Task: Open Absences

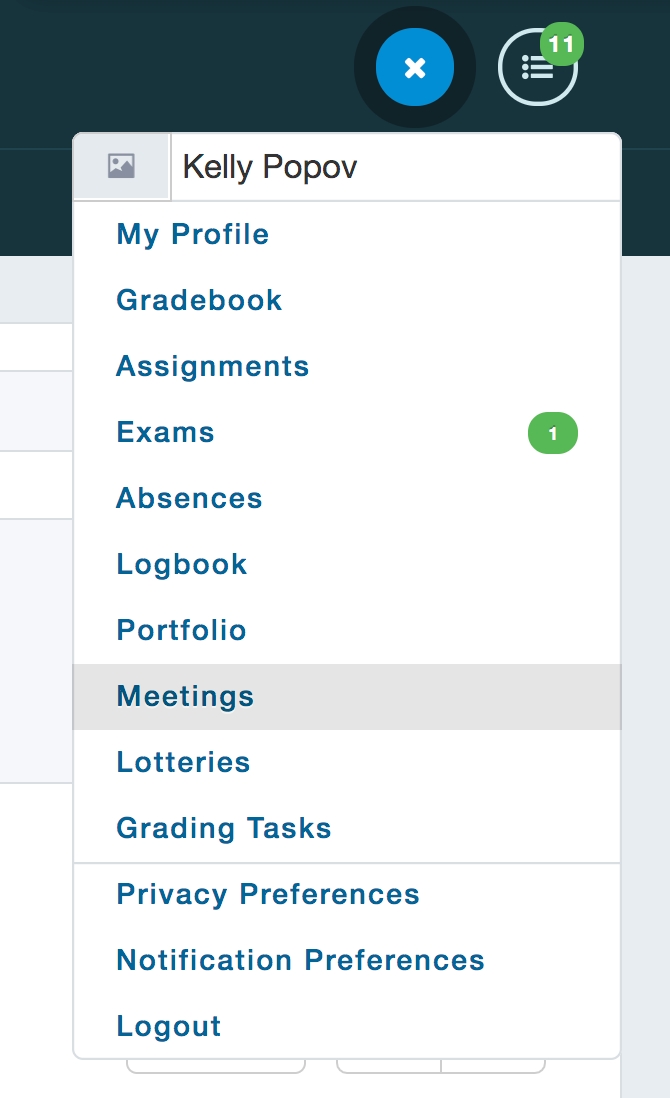Action: [189, 499]
